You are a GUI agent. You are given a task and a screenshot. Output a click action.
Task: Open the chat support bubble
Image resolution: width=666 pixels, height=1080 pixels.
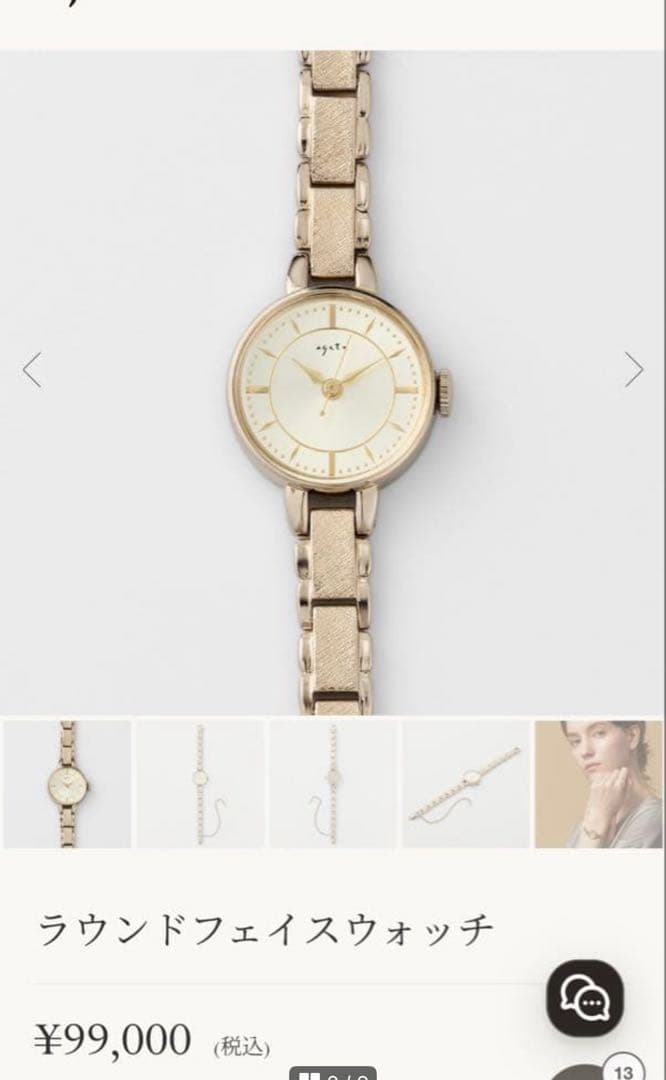coord(585,996)
